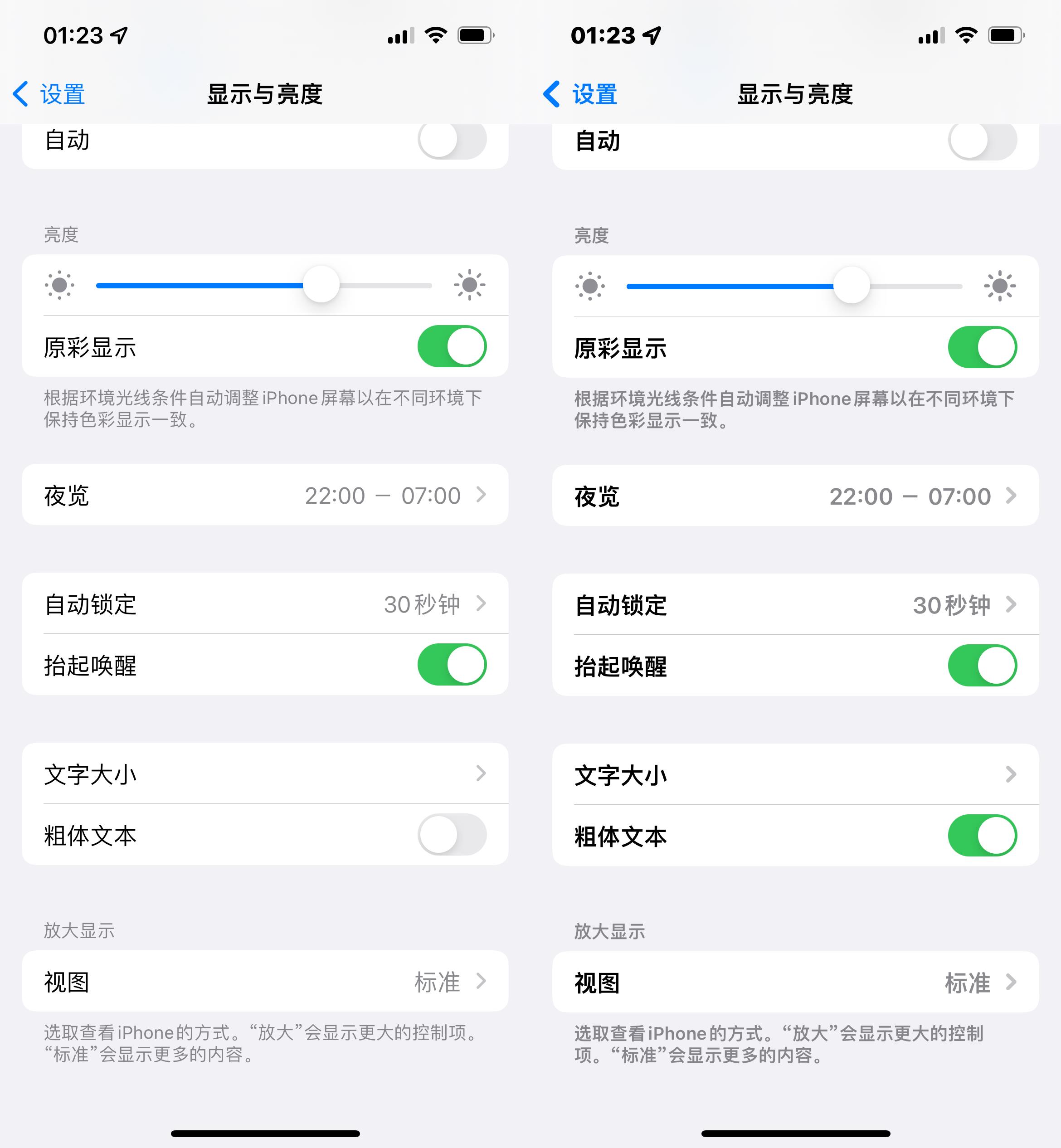Viewport: 1061px width, 1148px height.
Task: Tap the bright sun icon on right screen
Action: click(1000, 285)
